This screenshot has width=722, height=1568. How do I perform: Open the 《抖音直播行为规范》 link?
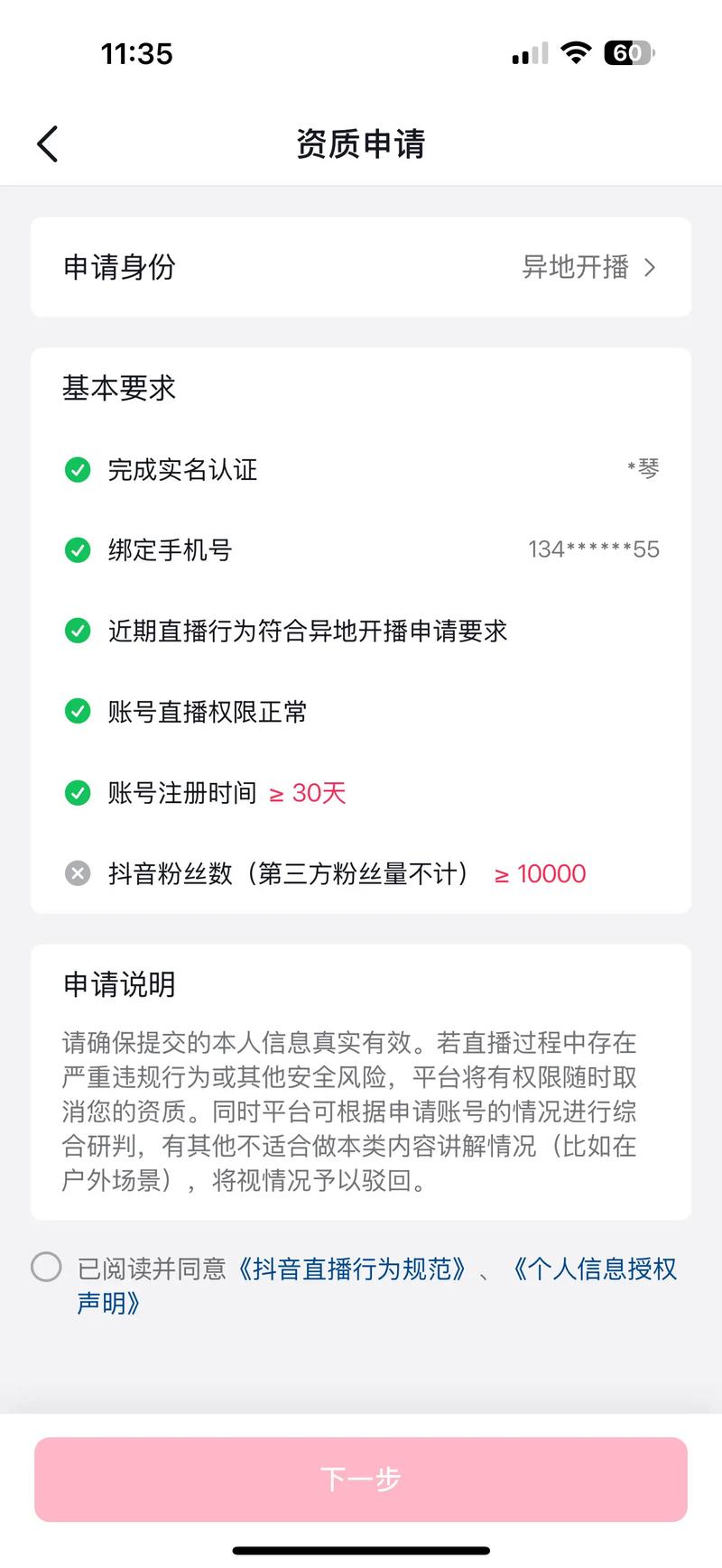coord(353,1268)
